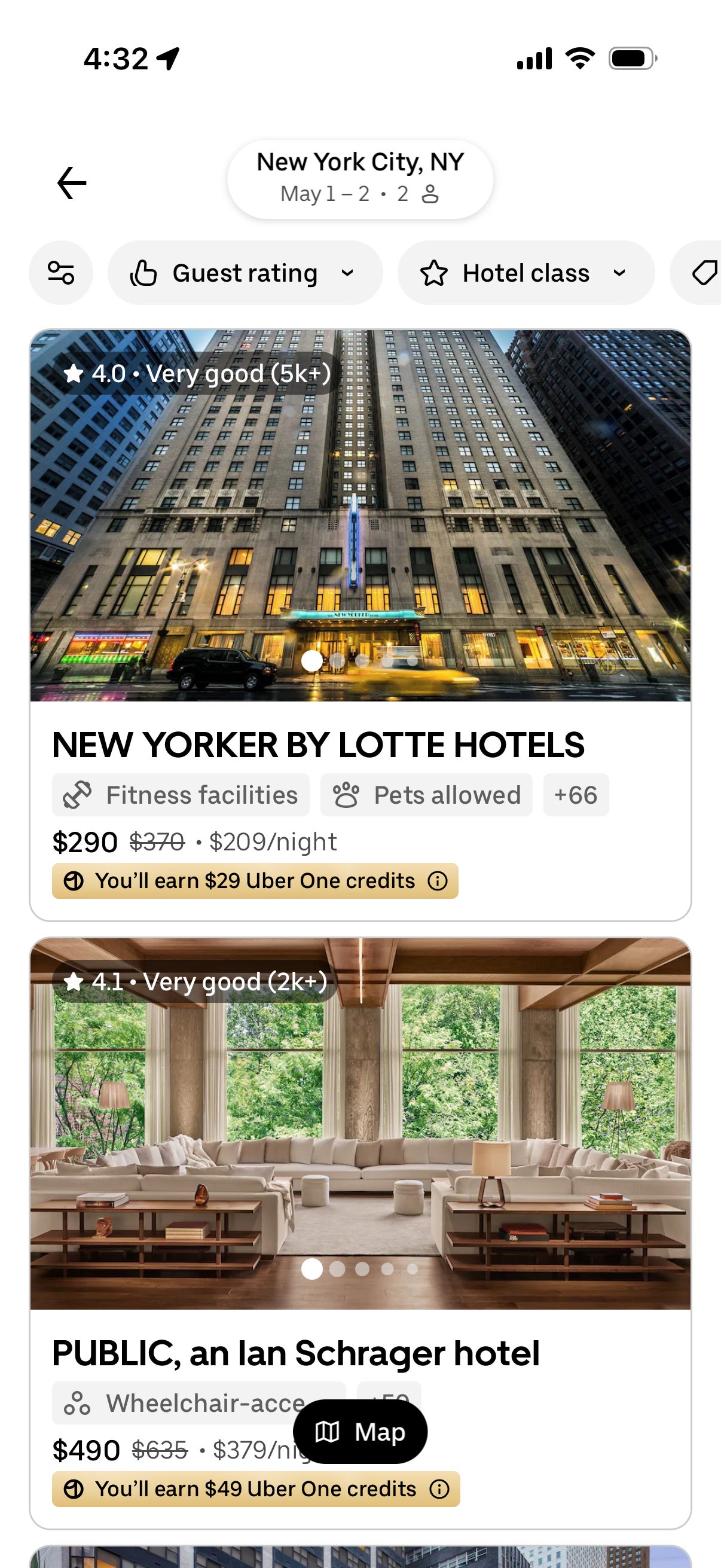Tap info icon on $29 Uber One credits banner
Image resolution: width=721 pixels, height=1568 pixels.
(436, 880)
